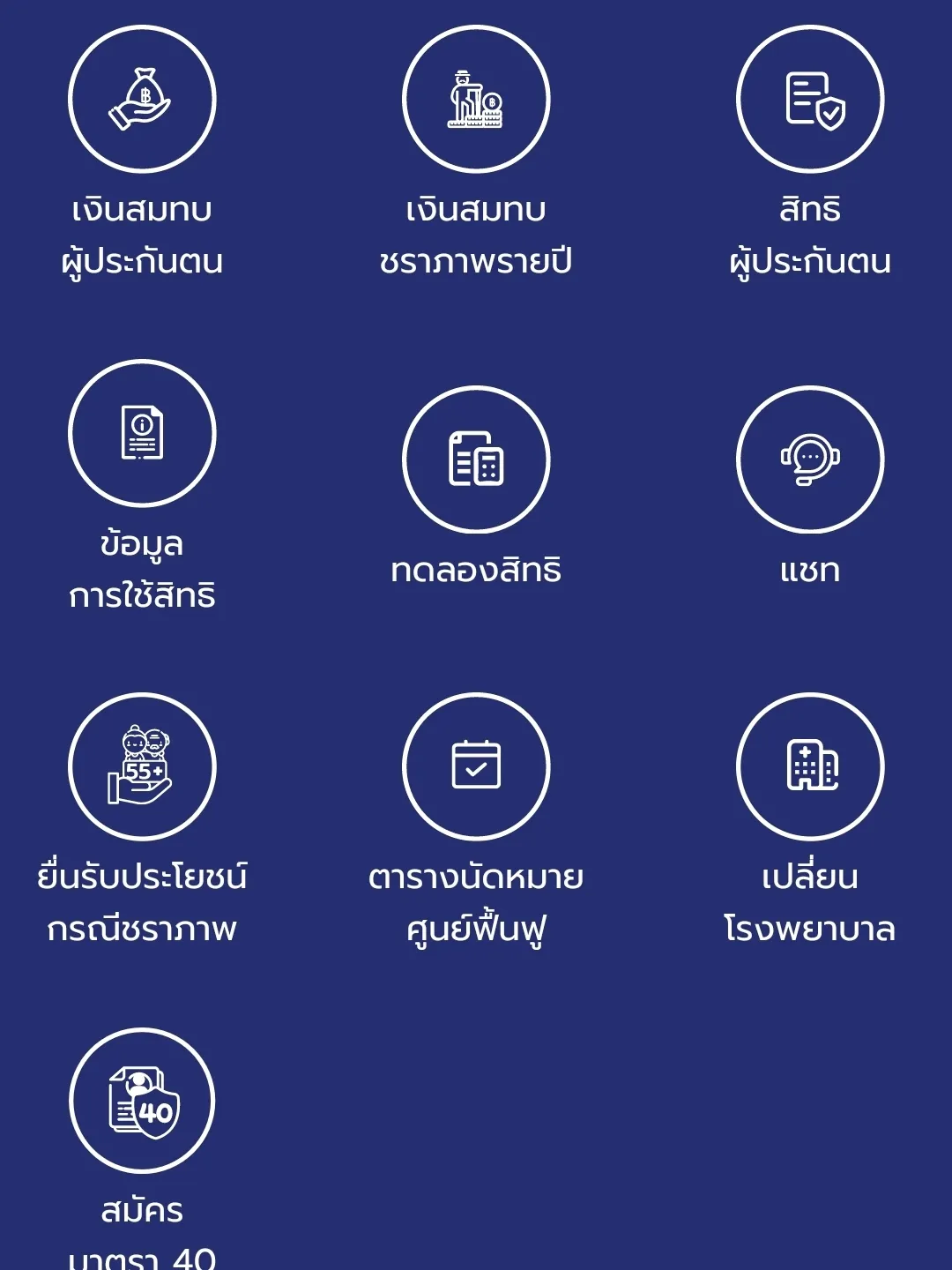Screen dimensions: 952x1270
Task: Click the calendar icon for ตารางนัดหมายศูนย์ฟื้นฟู
Action: pyautogui.click(x=474, y=767)
